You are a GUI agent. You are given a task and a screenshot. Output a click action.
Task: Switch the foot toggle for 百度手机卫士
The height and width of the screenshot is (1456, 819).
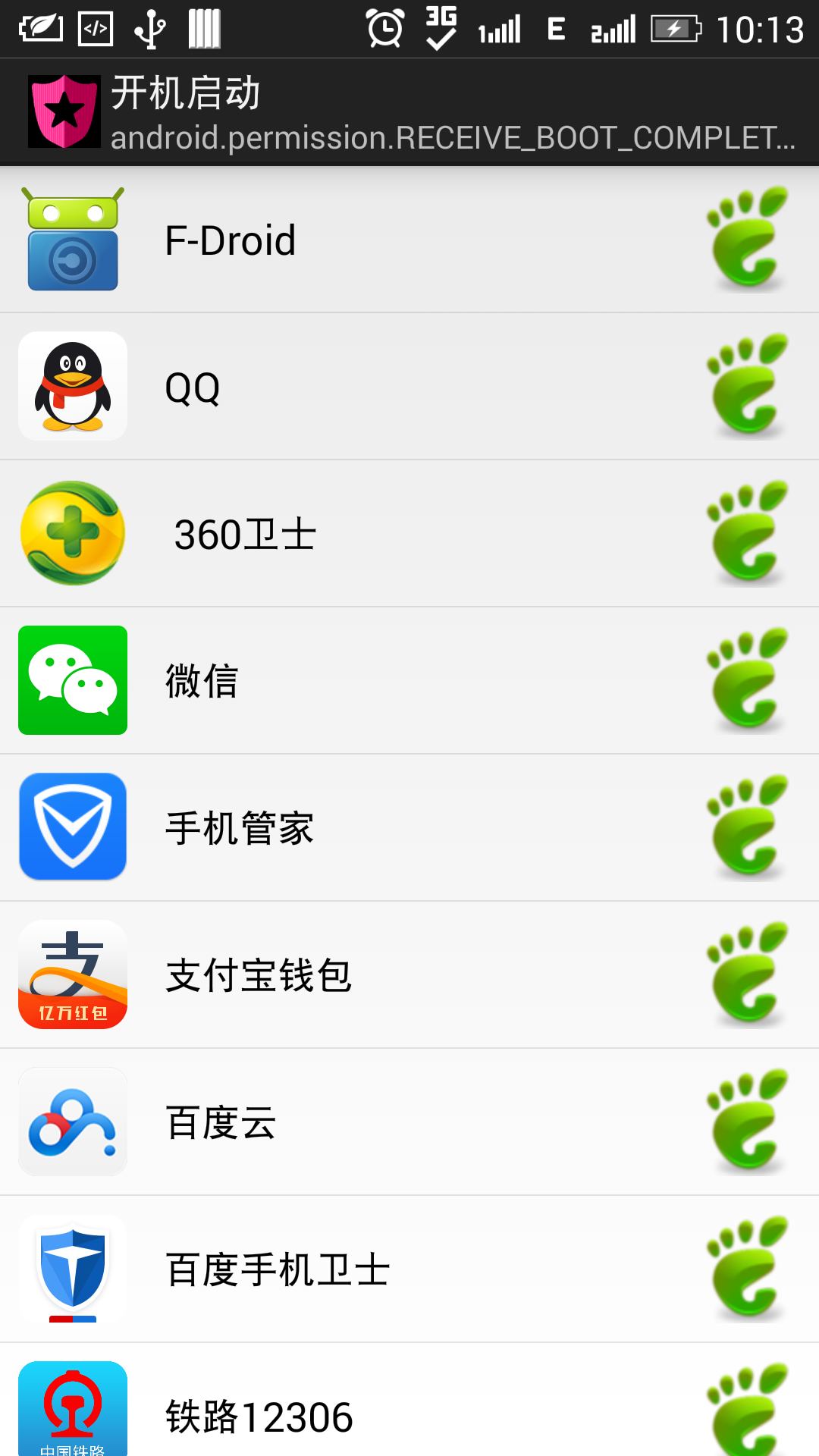748,1269
